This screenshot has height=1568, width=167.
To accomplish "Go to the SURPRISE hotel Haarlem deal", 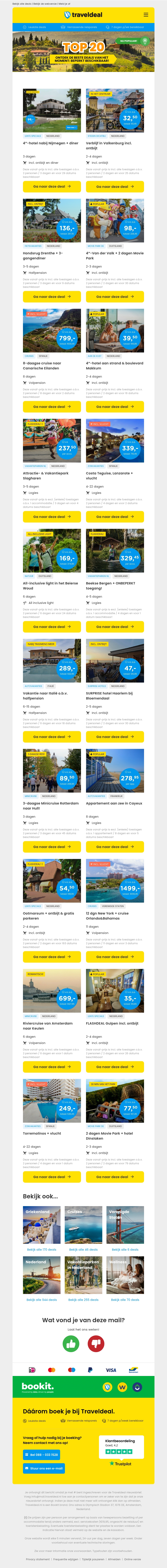I will tap(115, 737).
